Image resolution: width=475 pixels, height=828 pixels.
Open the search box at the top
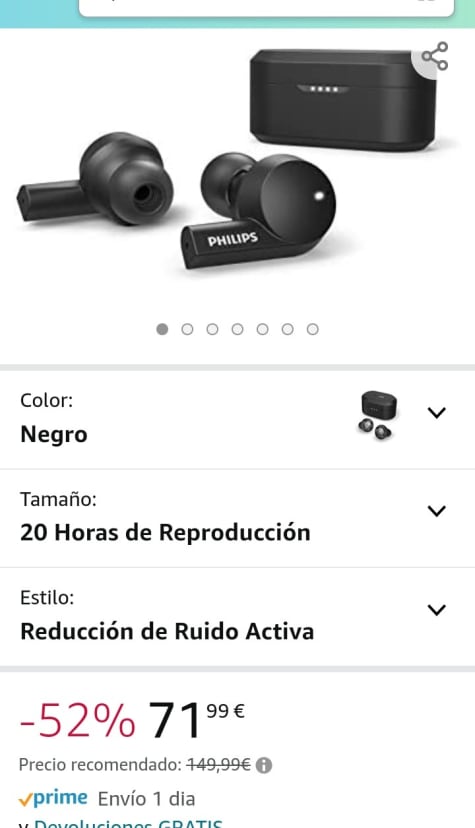pyautogui.click(x=267, y=7)
